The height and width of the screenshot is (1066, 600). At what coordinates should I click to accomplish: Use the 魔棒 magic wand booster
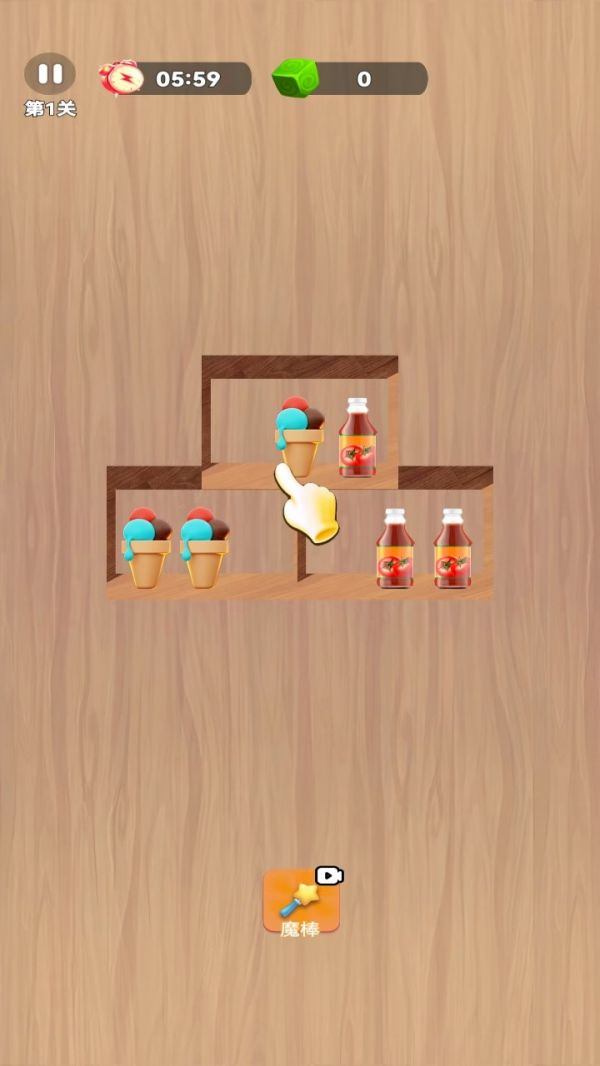301,900
